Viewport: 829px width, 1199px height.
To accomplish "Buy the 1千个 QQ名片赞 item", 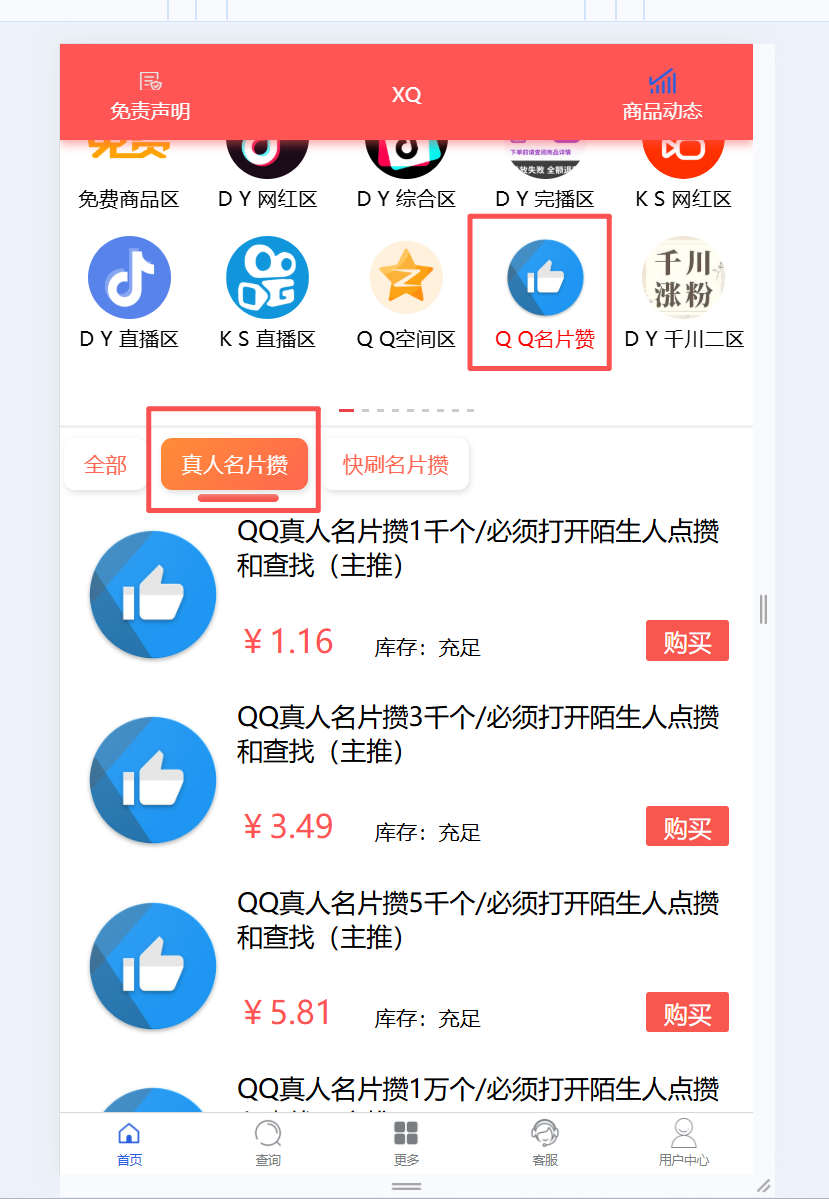I will [687, 641].
